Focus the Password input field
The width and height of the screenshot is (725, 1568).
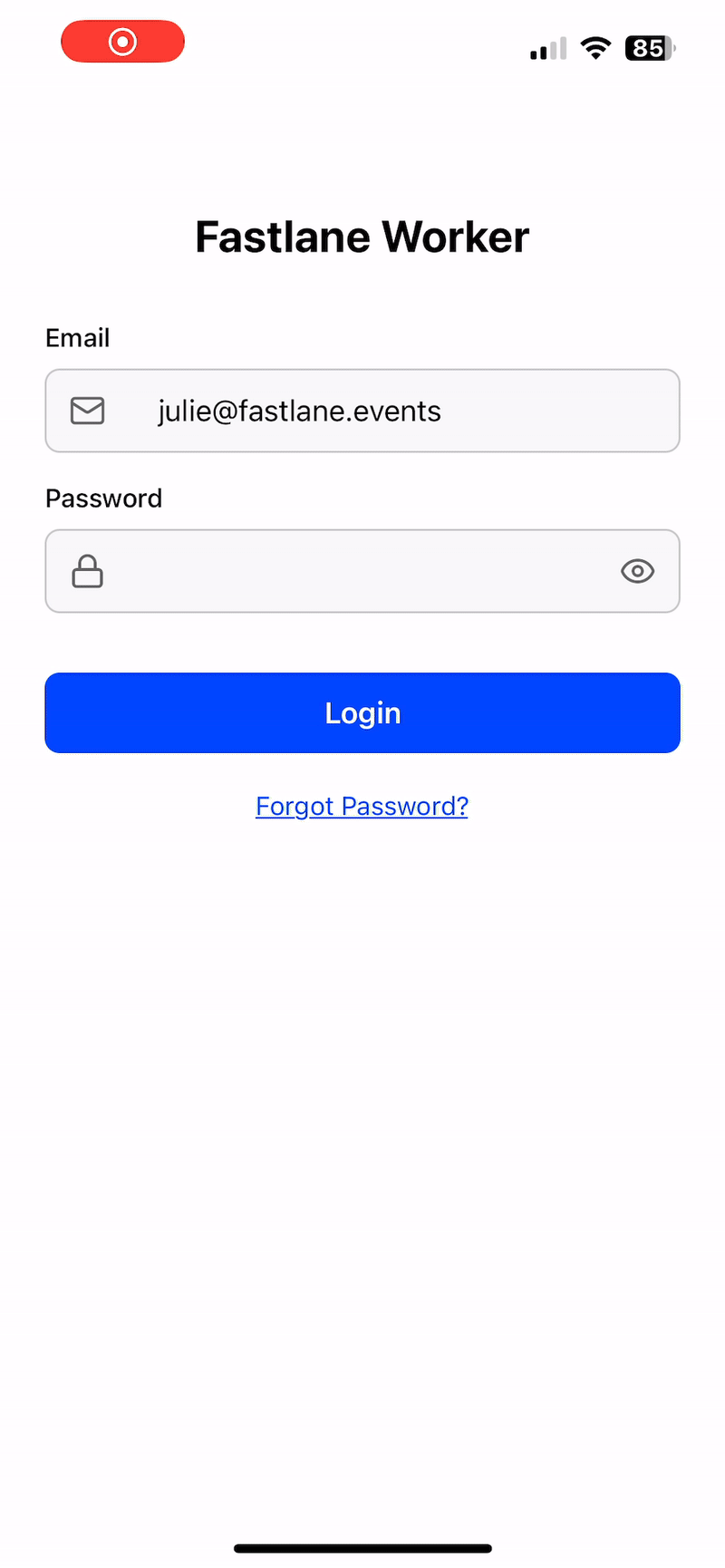(x=362, y=571)
